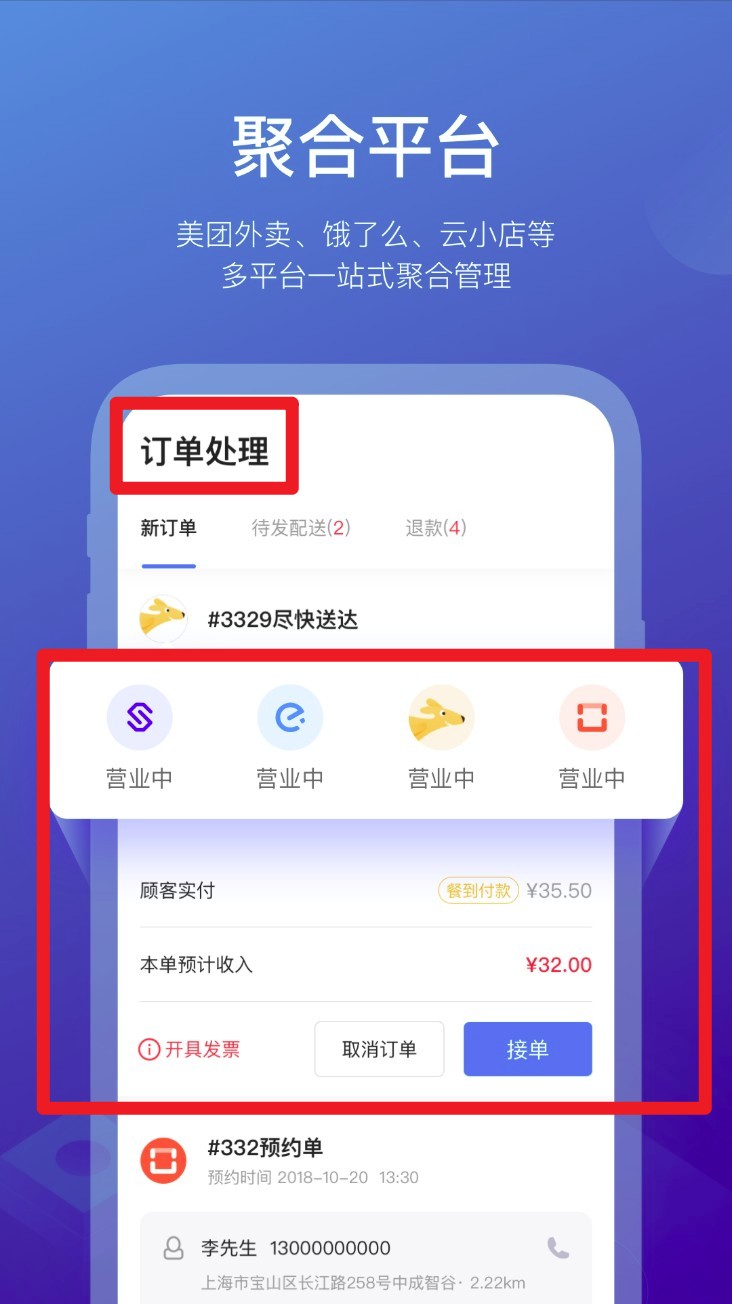The image size is (732, 1304).
Task: Click the red square platform icon
Action: (592, 716)
